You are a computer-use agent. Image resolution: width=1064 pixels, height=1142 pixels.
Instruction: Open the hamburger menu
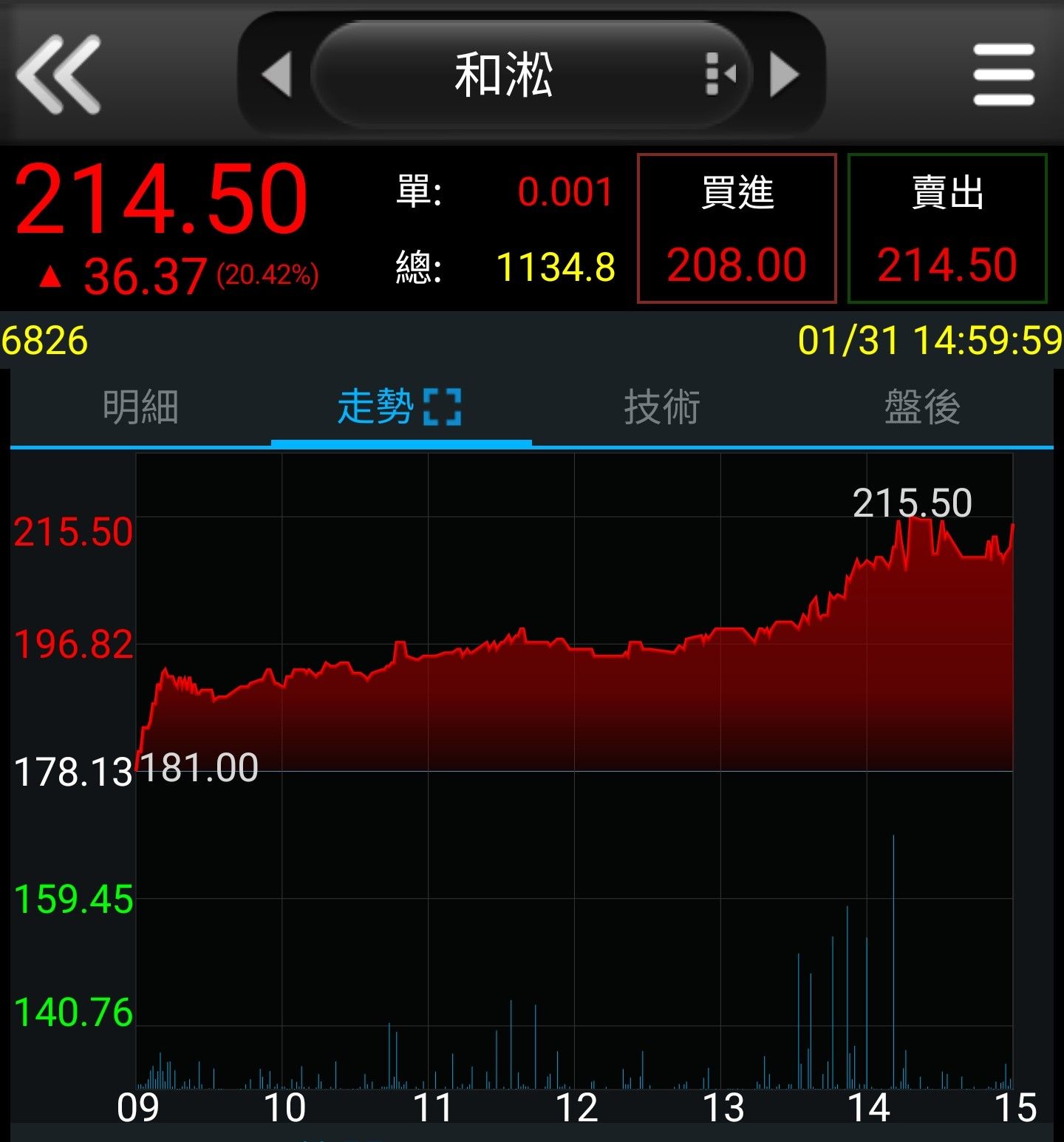click(1003, 74)
